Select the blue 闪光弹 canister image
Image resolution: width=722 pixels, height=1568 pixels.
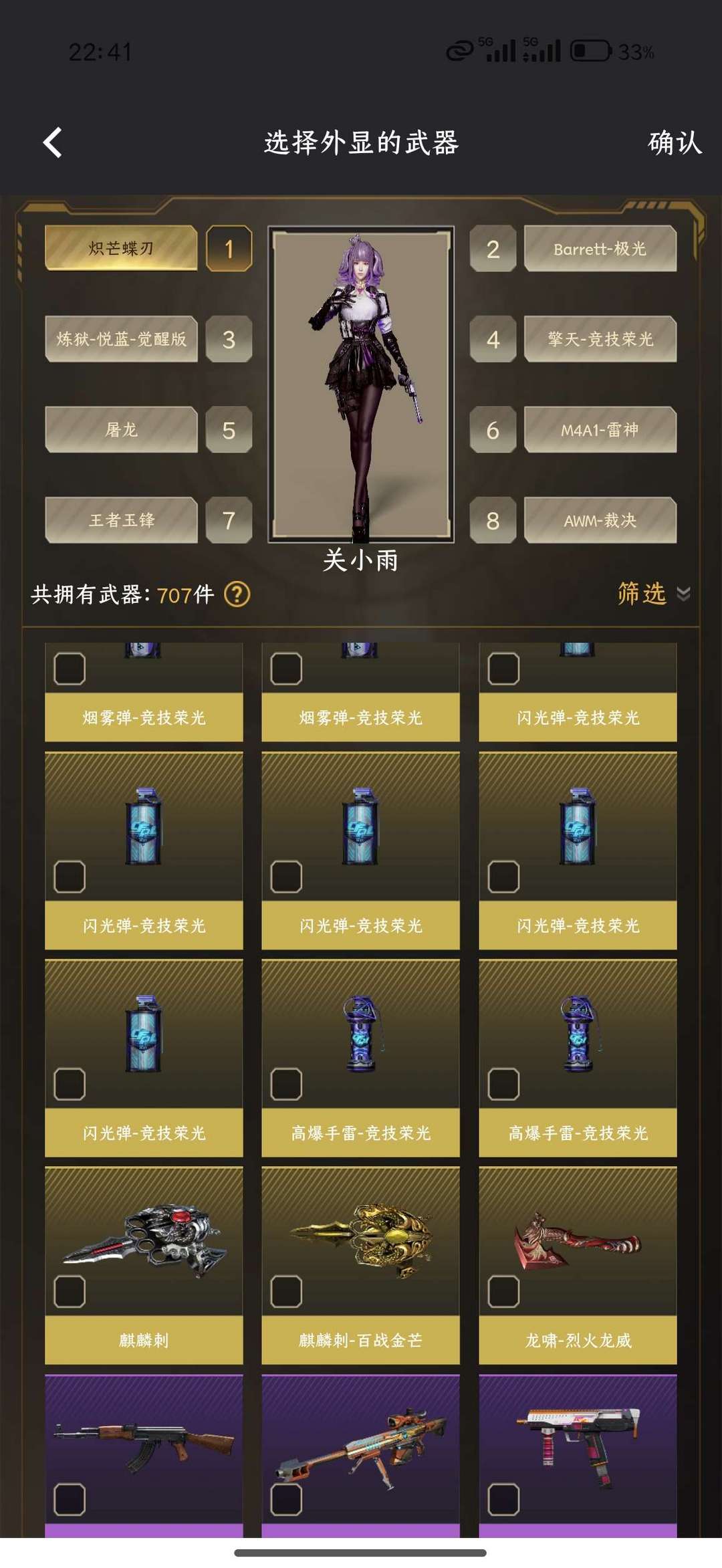[142, 829]
